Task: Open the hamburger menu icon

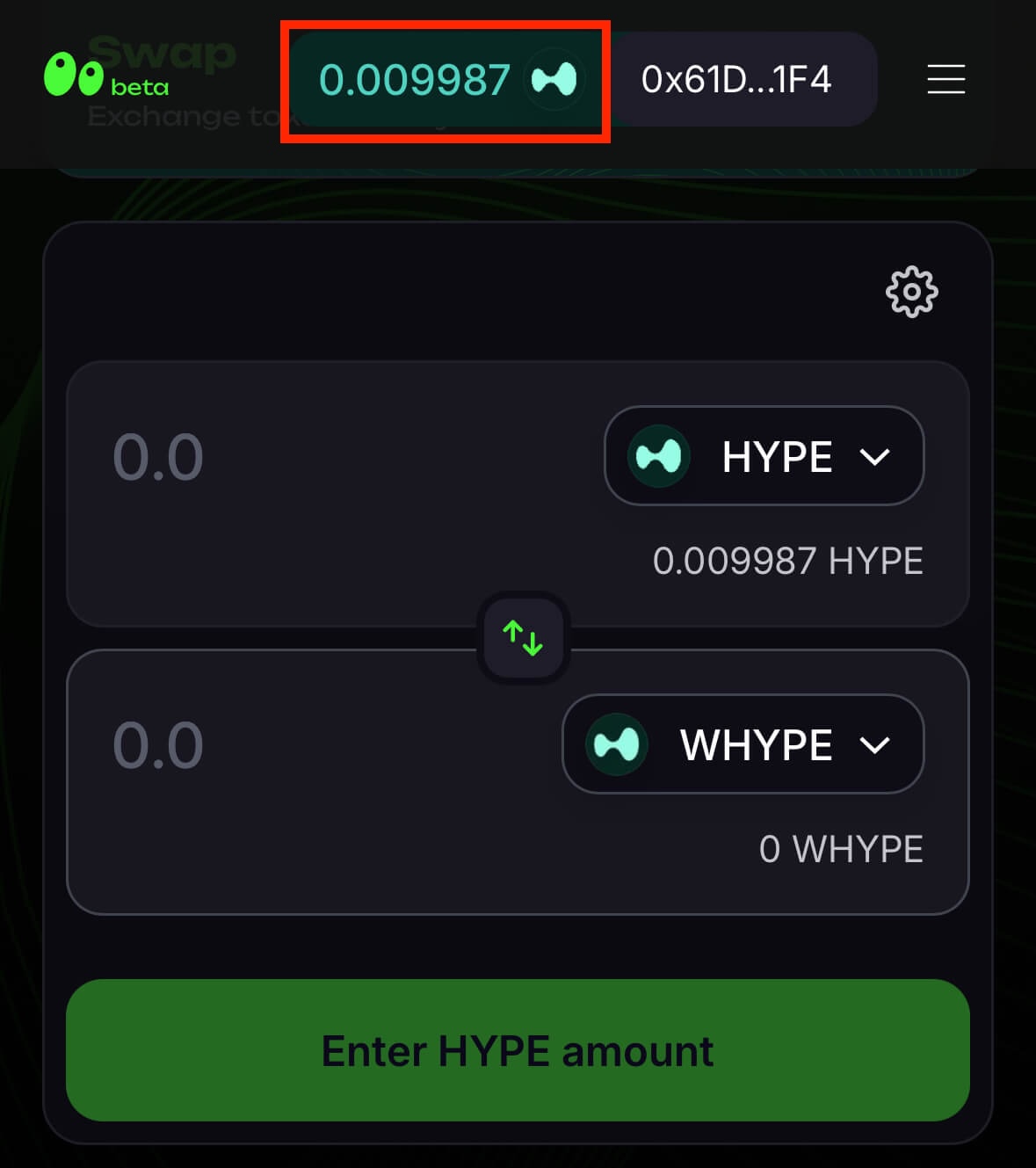Action: pos(945,80)
